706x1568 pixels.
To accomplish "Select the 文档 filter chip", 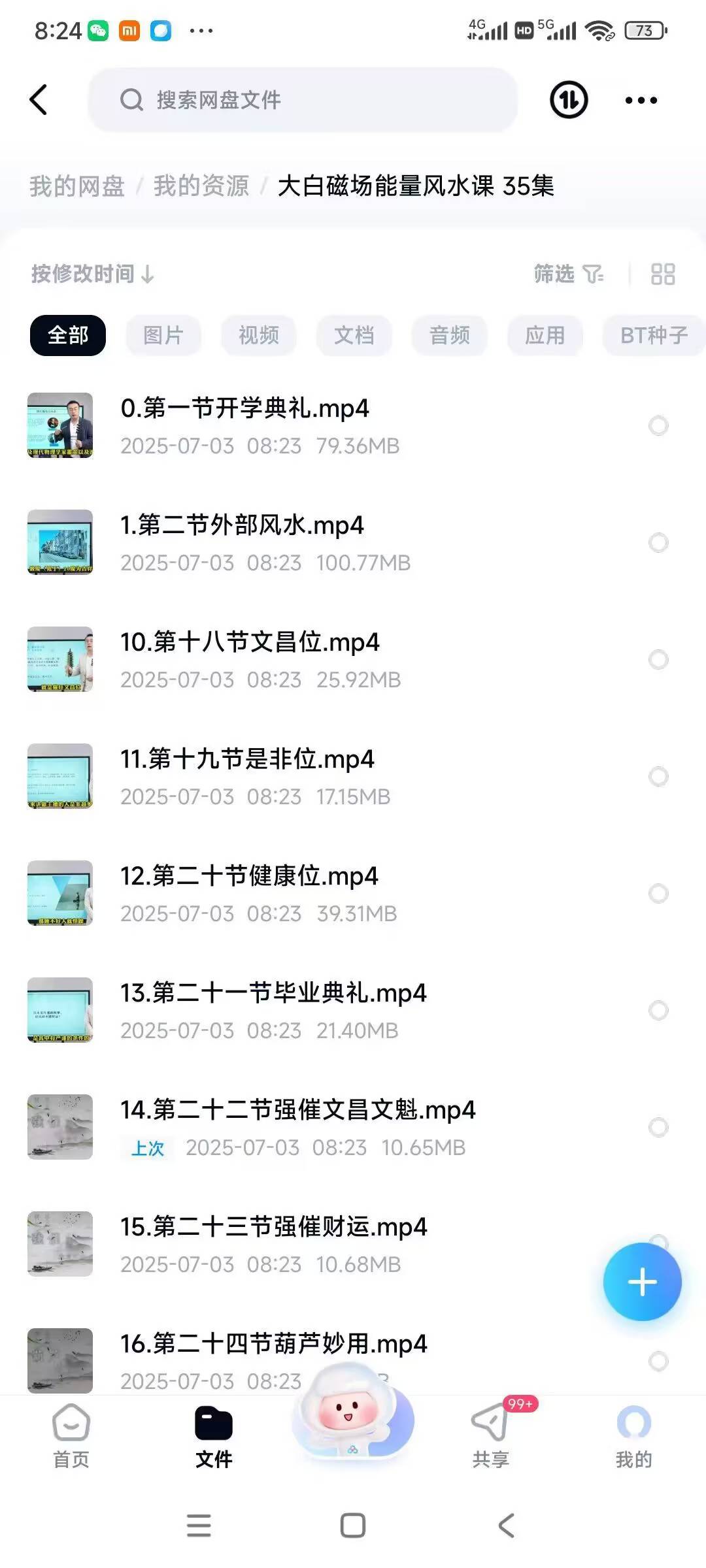I will 354,335.
